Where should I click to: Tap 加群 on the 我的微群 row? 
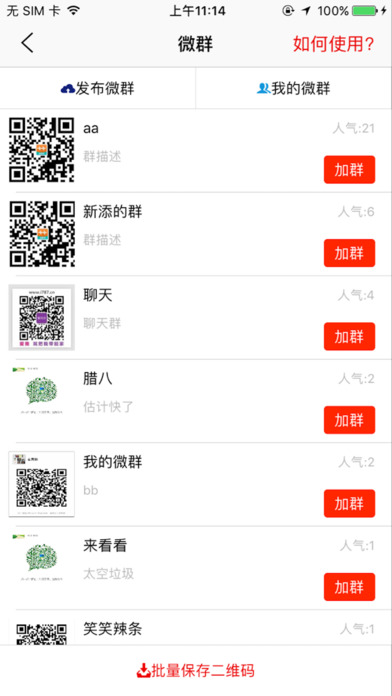point(349,503)
